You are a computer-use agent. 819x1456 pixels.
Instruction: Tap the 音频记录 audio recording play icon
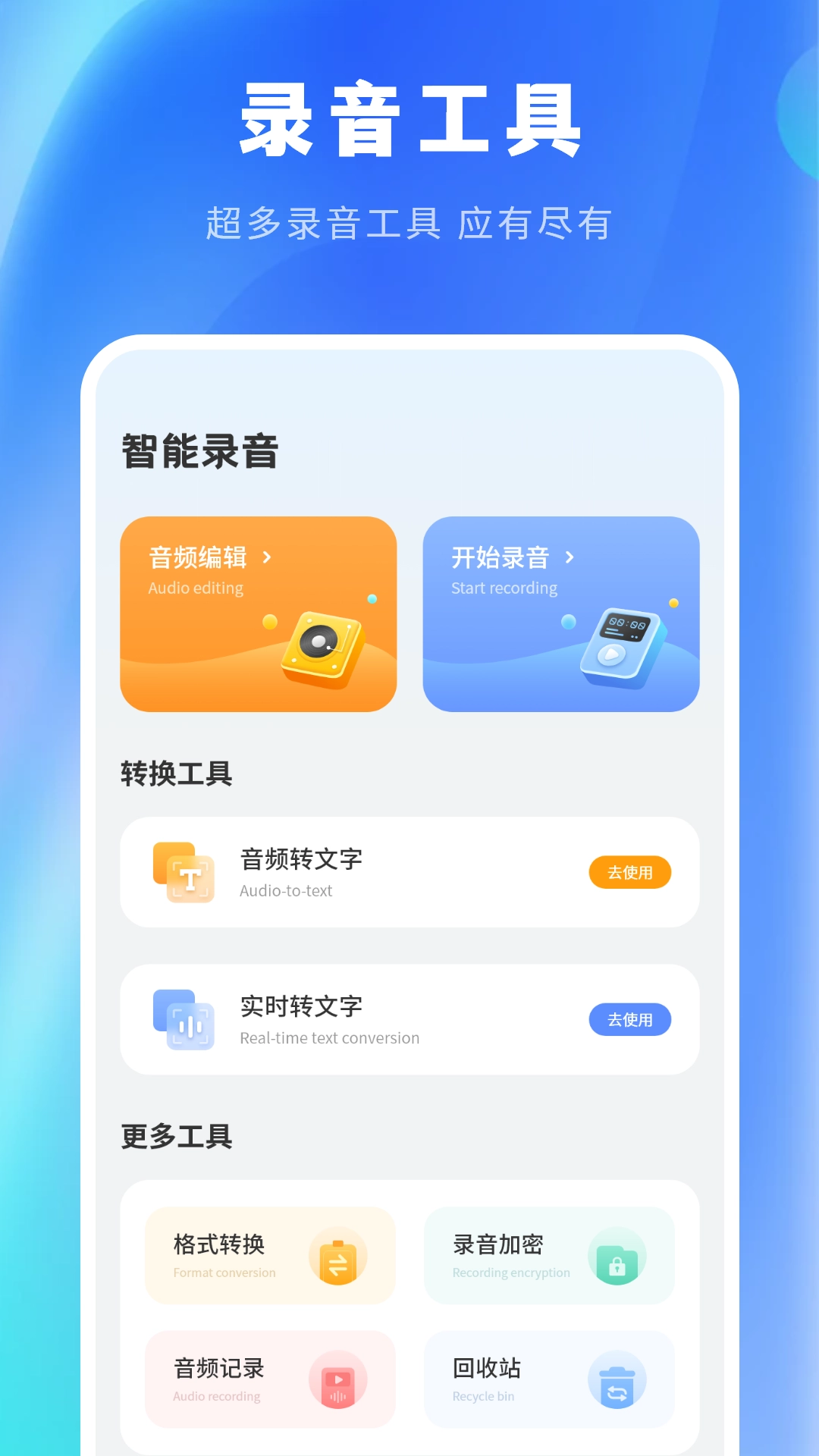(339, 1379)
